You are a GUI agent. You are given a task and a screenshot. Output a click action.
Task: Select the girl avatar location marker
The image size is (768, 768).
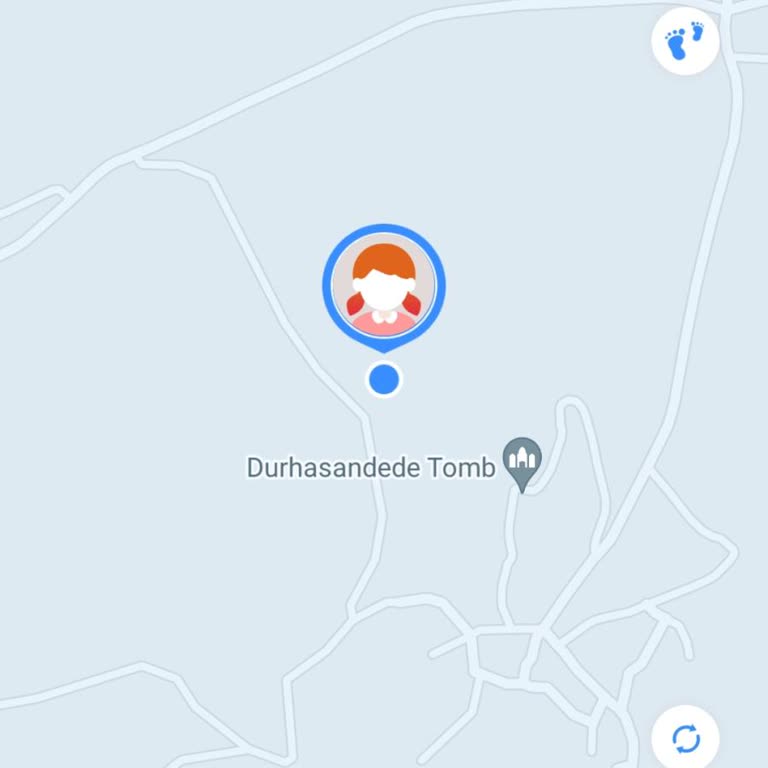pyautogui.click(x=384, y=287)
